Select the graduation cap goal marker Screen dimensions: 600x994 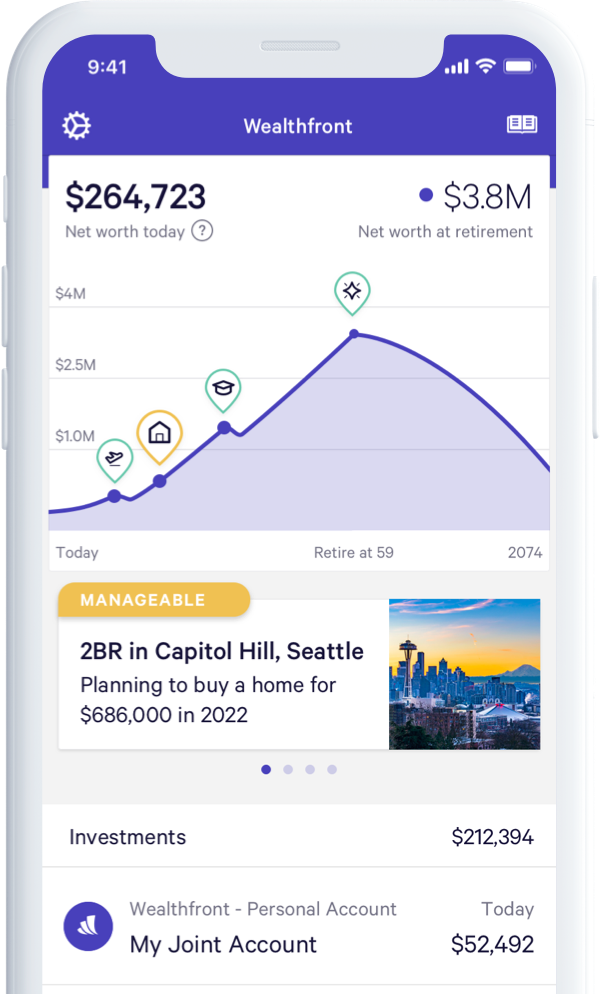[x=223, y=389]
